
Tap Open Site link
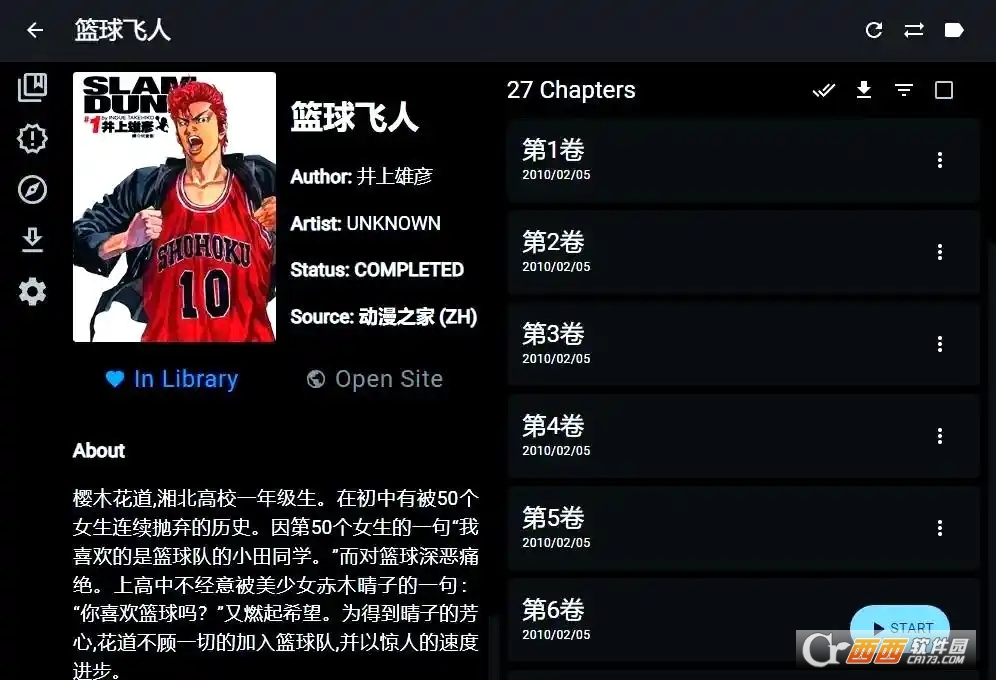tap(375, 379)
